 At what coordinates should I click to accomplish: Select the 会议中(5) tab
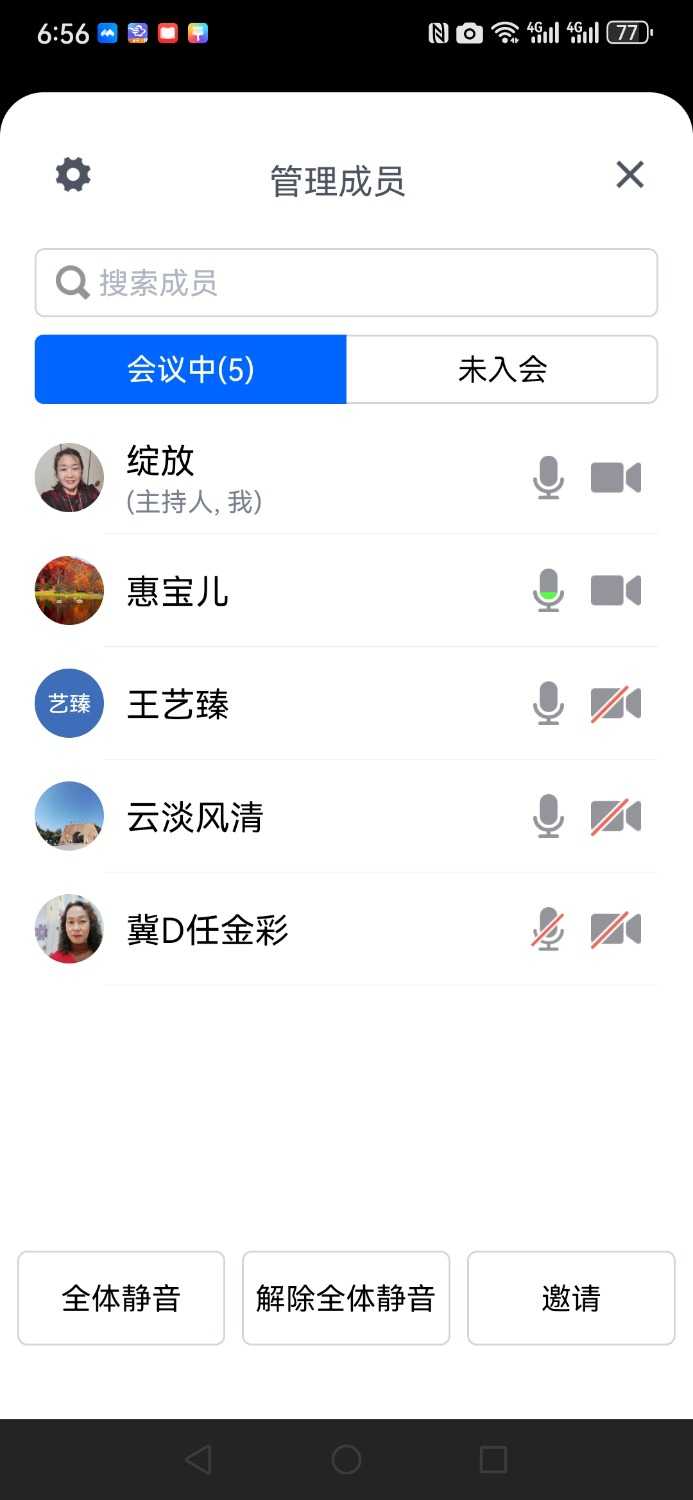click(191, 370)
